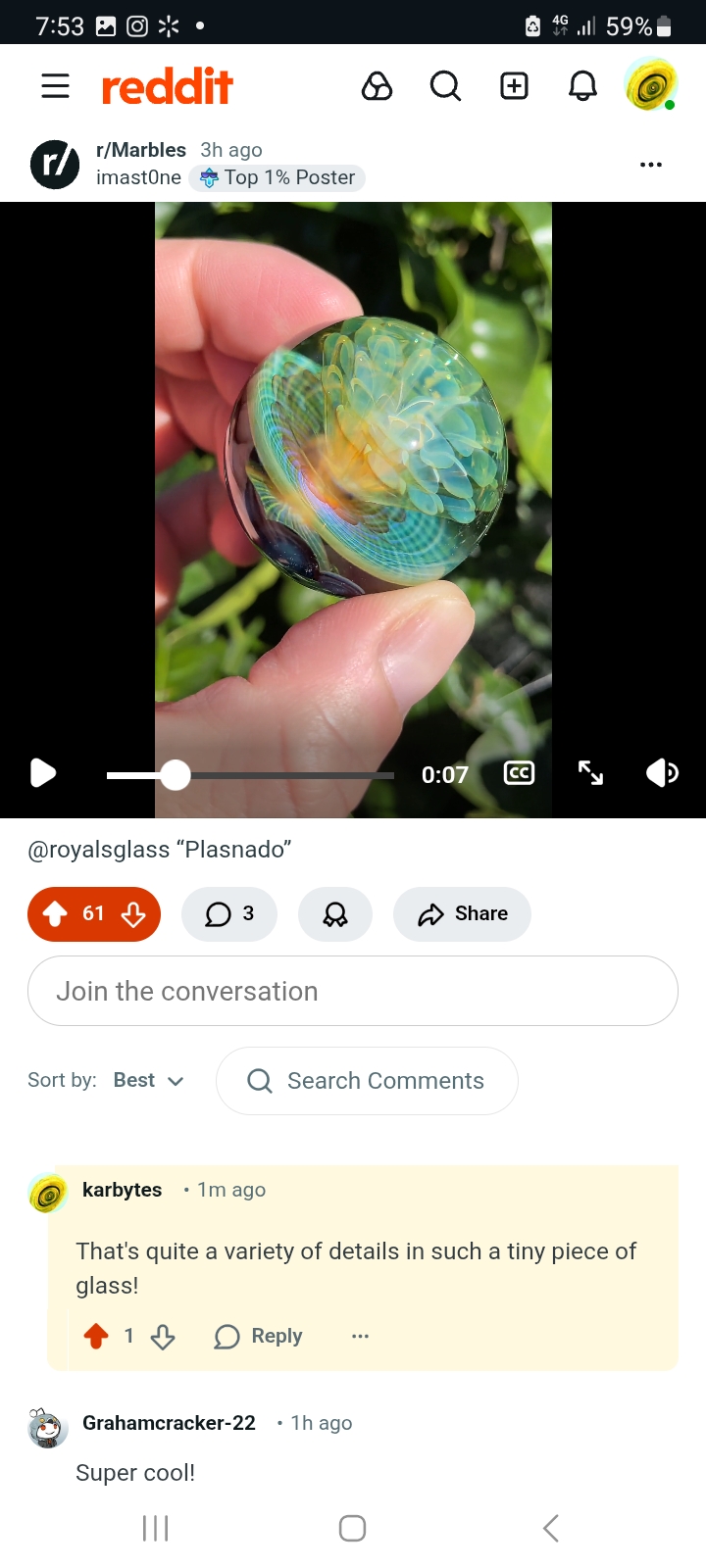Give an award to this post
The width and height of the screenshot is (706, 1568).
pos(335,914)
